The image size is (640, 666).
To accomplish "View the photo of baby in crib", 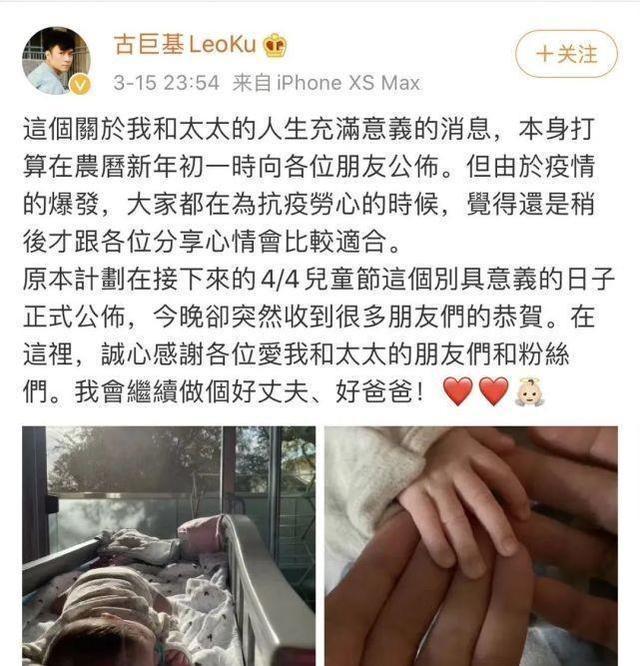I will coord(168,545).
